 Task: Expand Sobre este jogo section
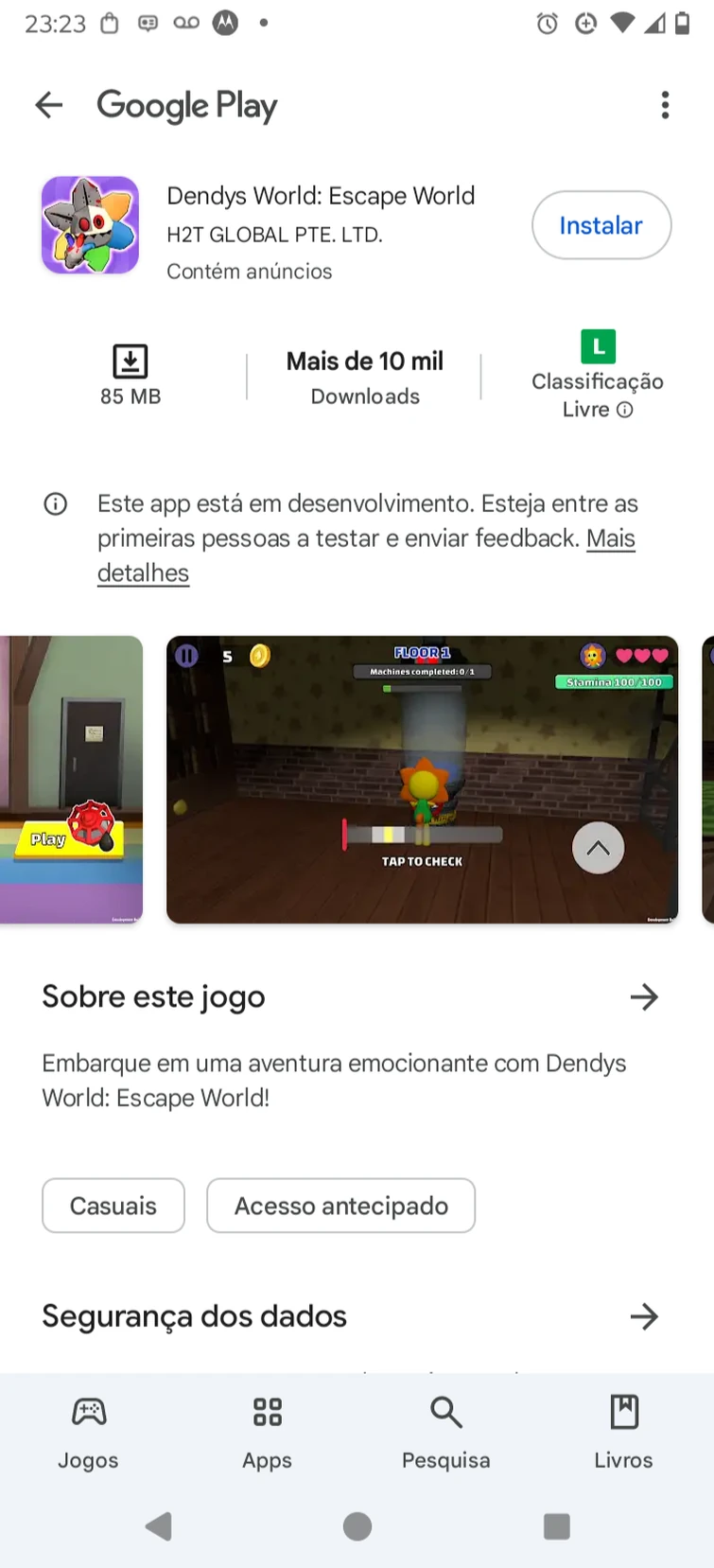643,996
